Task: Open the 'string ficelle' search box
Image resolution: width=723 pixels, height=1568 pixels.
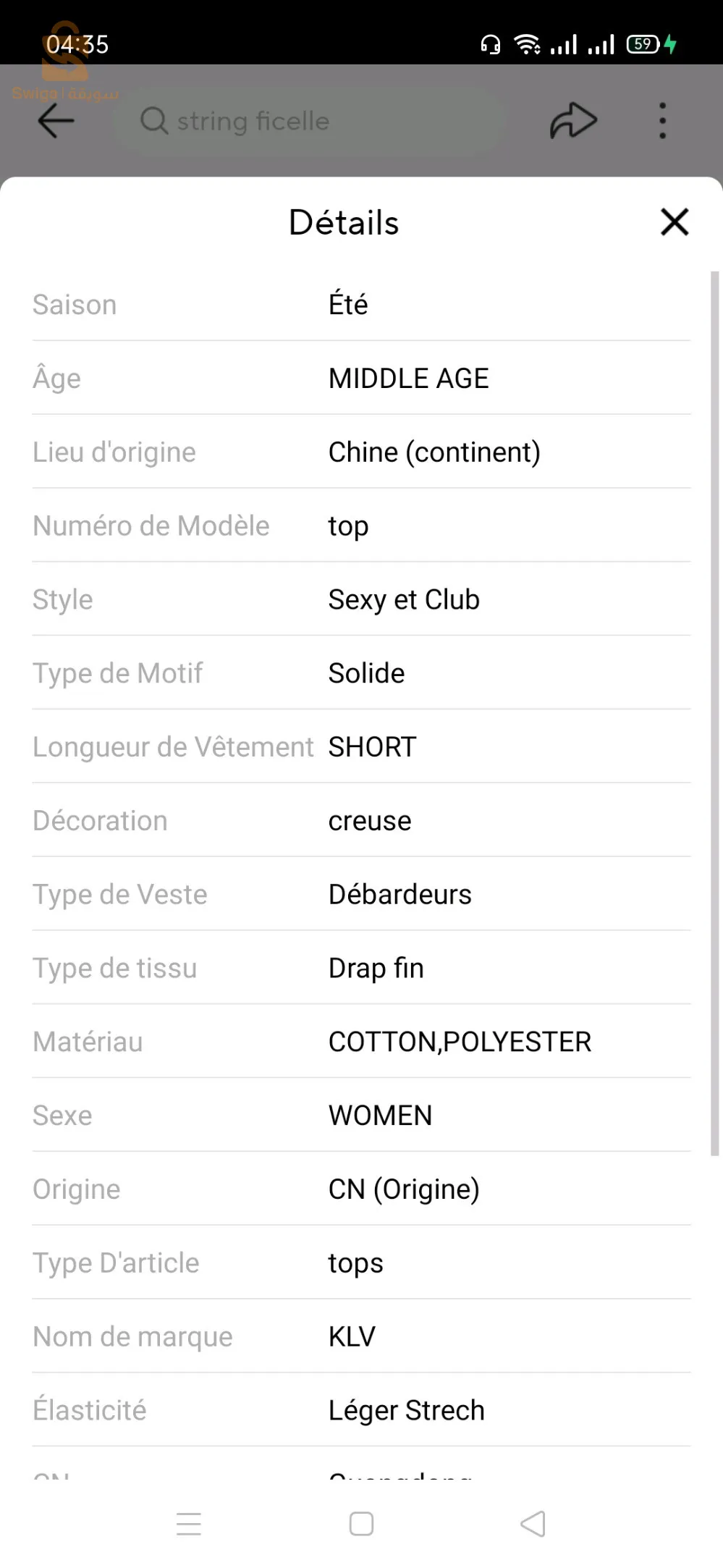Action: (x=308, y=121)
